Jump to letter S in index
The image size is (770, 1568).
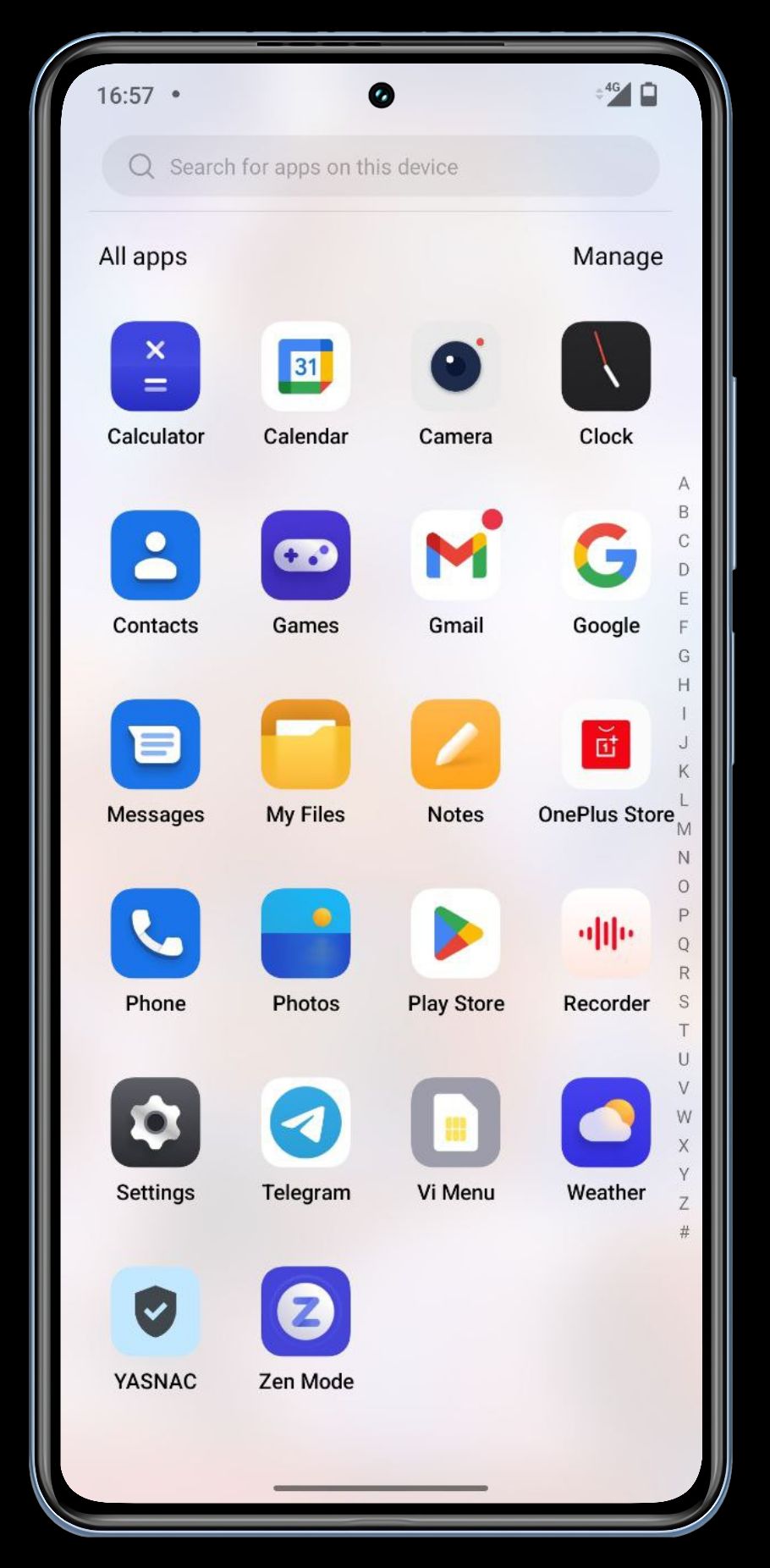(x=684, y=1002)
